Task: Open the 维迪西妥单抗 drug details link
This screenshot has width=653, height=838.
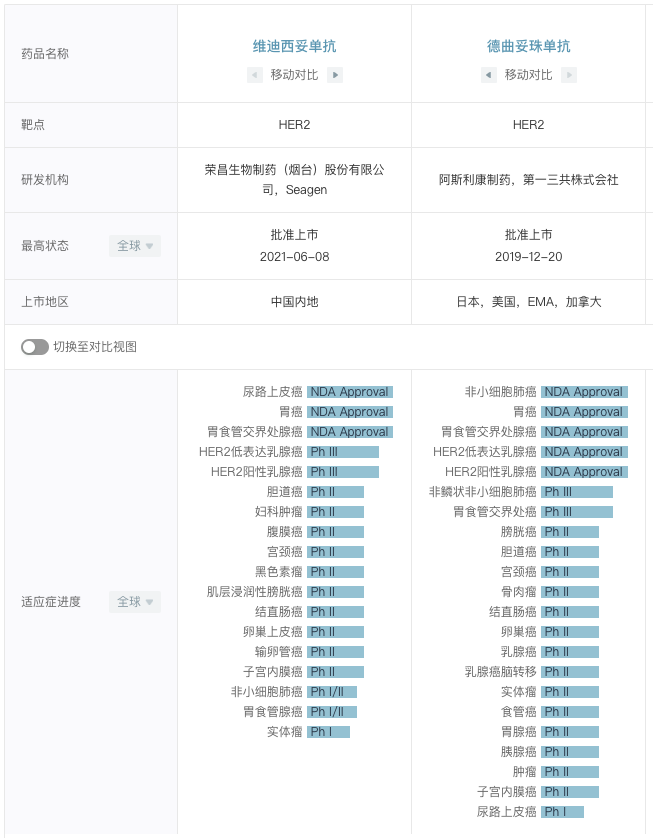Action: [x=294, y=46]
